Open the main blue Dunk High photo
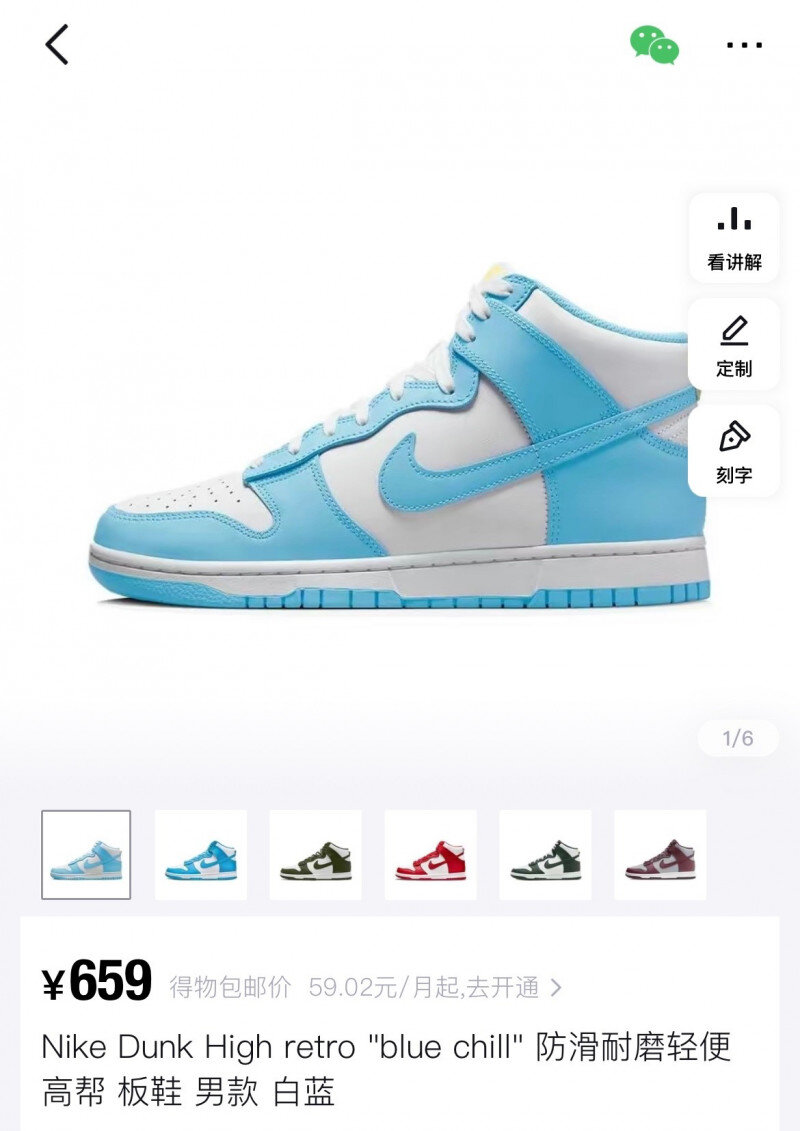Image resolution: width=800 pixels, height=1131 pixels. 400,440
